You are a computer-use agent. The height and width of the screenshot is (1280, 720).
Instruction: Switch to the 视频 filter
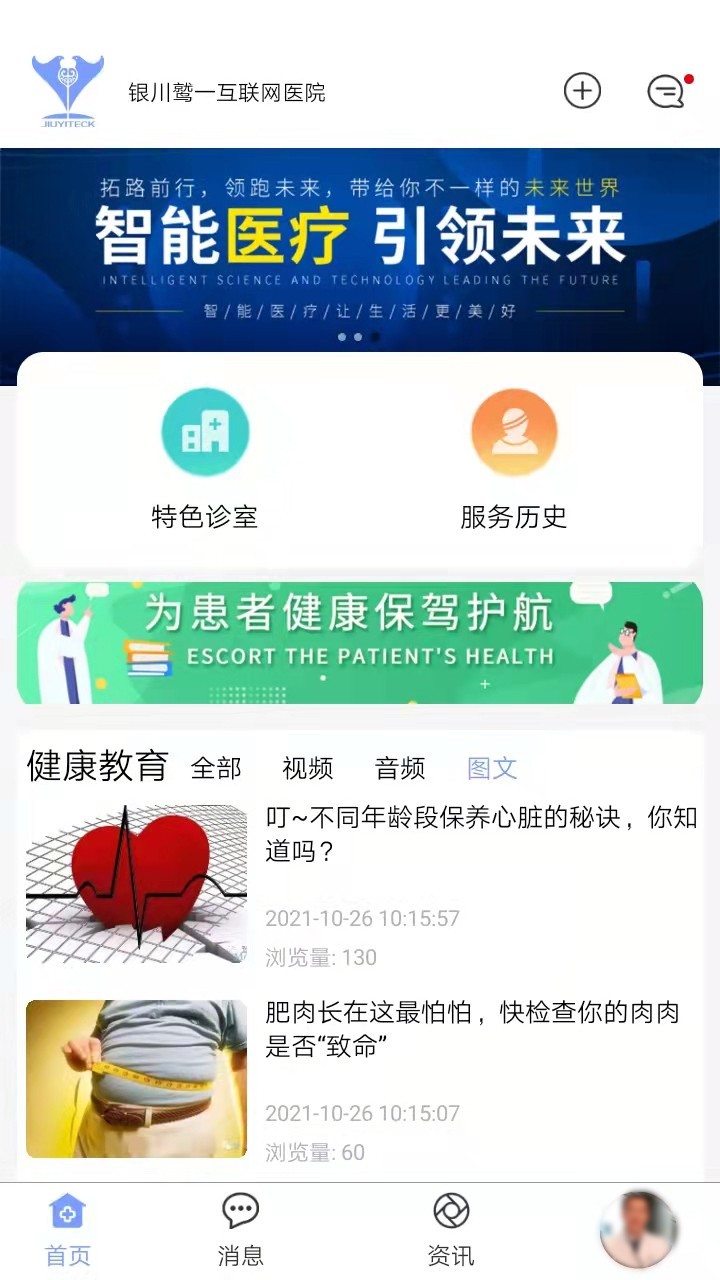pyautogui.click(x=308, y=768)
